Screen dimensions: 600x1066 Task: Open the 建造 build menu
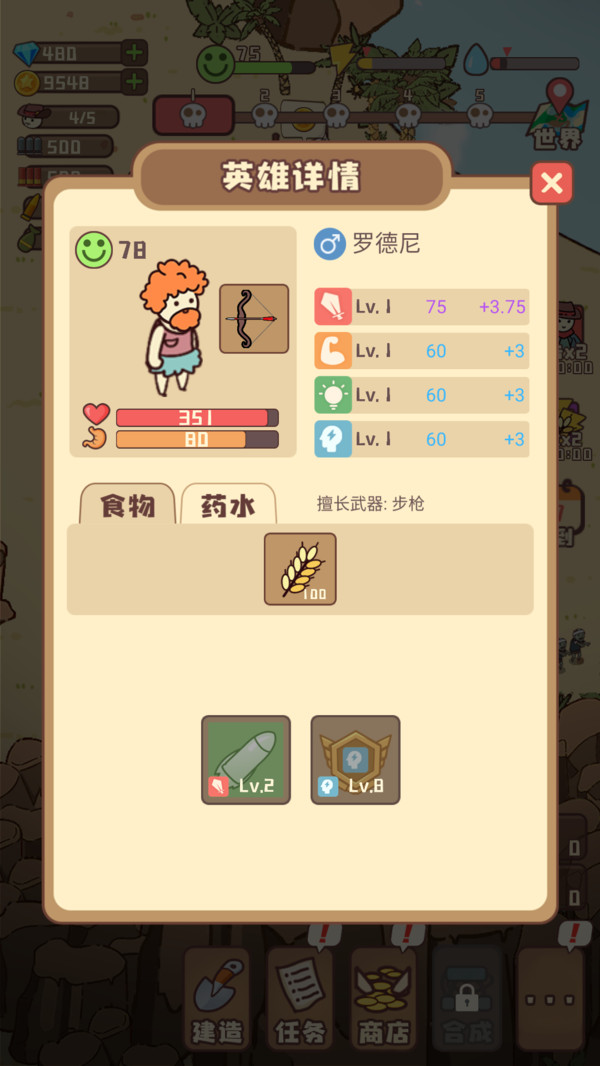click(218, 1000)
